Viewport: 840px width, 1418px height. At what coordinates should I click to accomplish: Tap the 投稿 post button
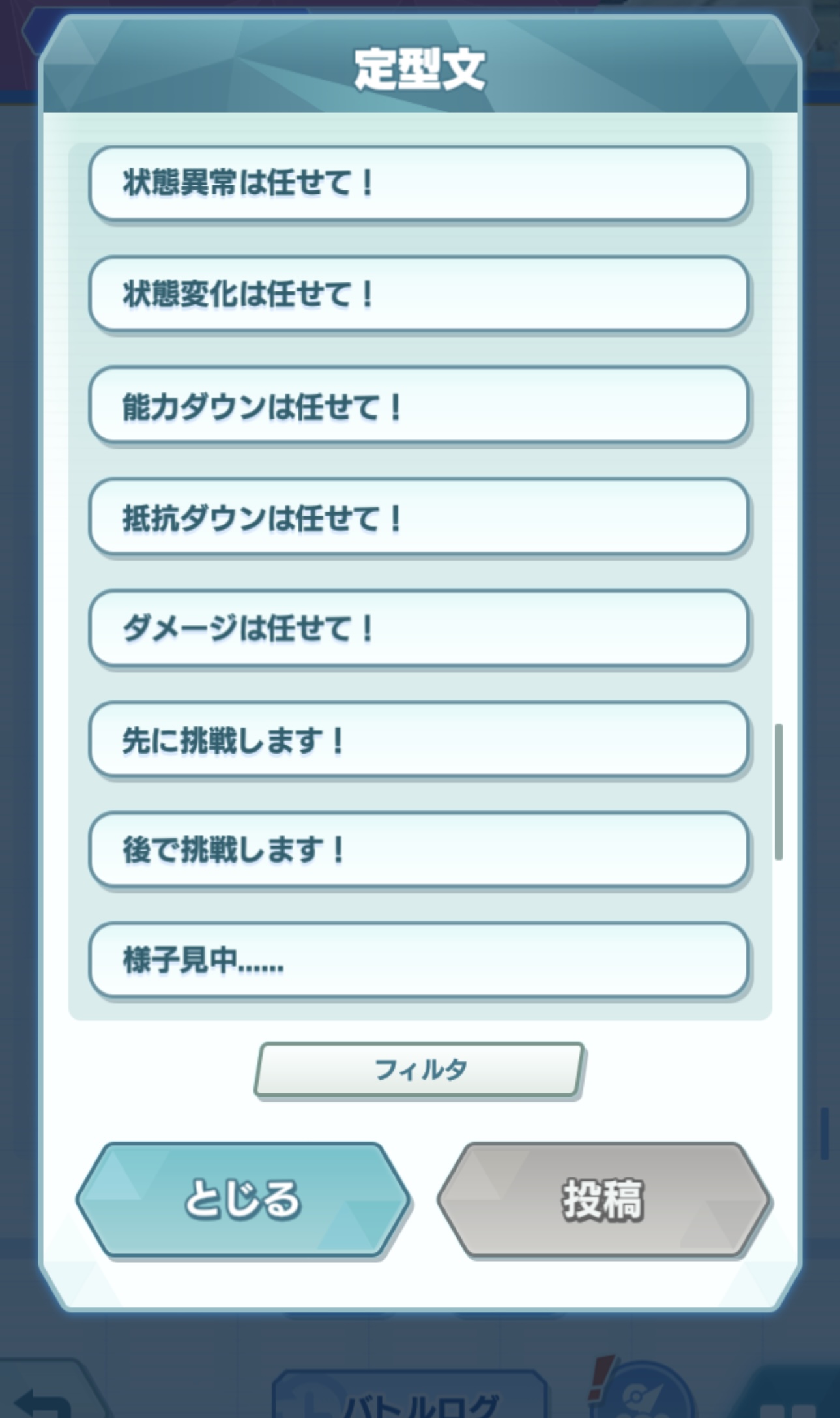603,1198
